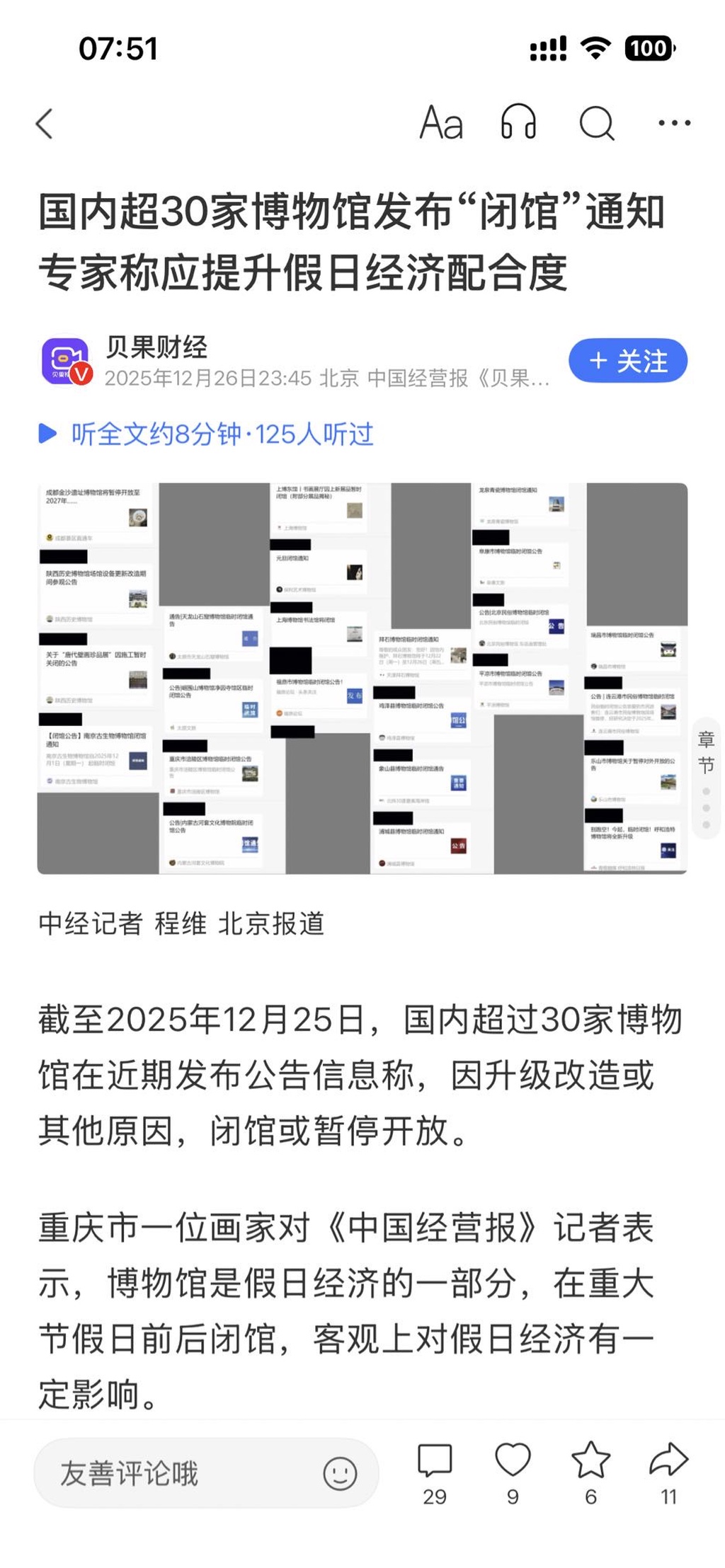725x1568 pixels.
Task: Open the emoji smiley picker
Action: coord(340,1474)
